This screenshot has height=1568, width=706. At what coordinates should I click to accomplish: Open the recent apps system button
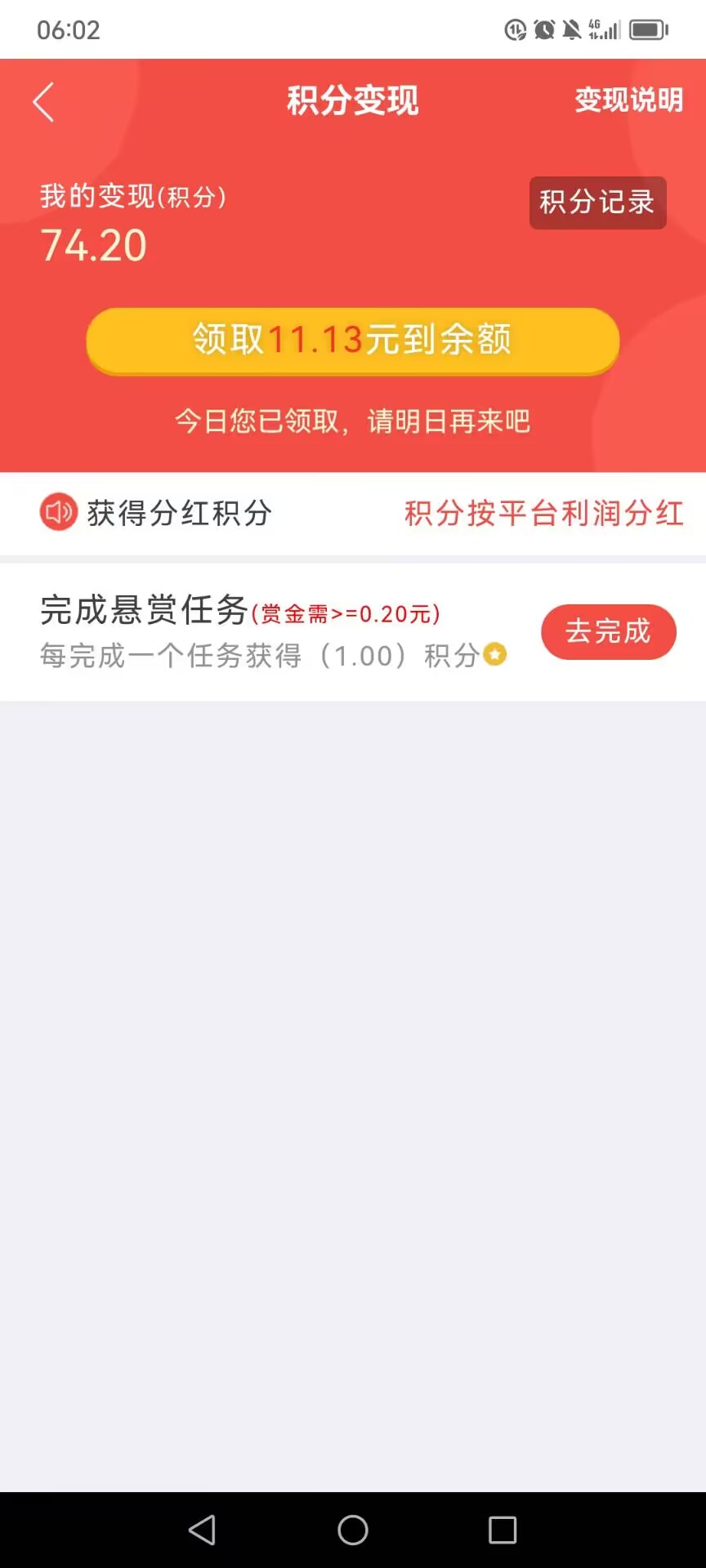(x=503, y=1530)
